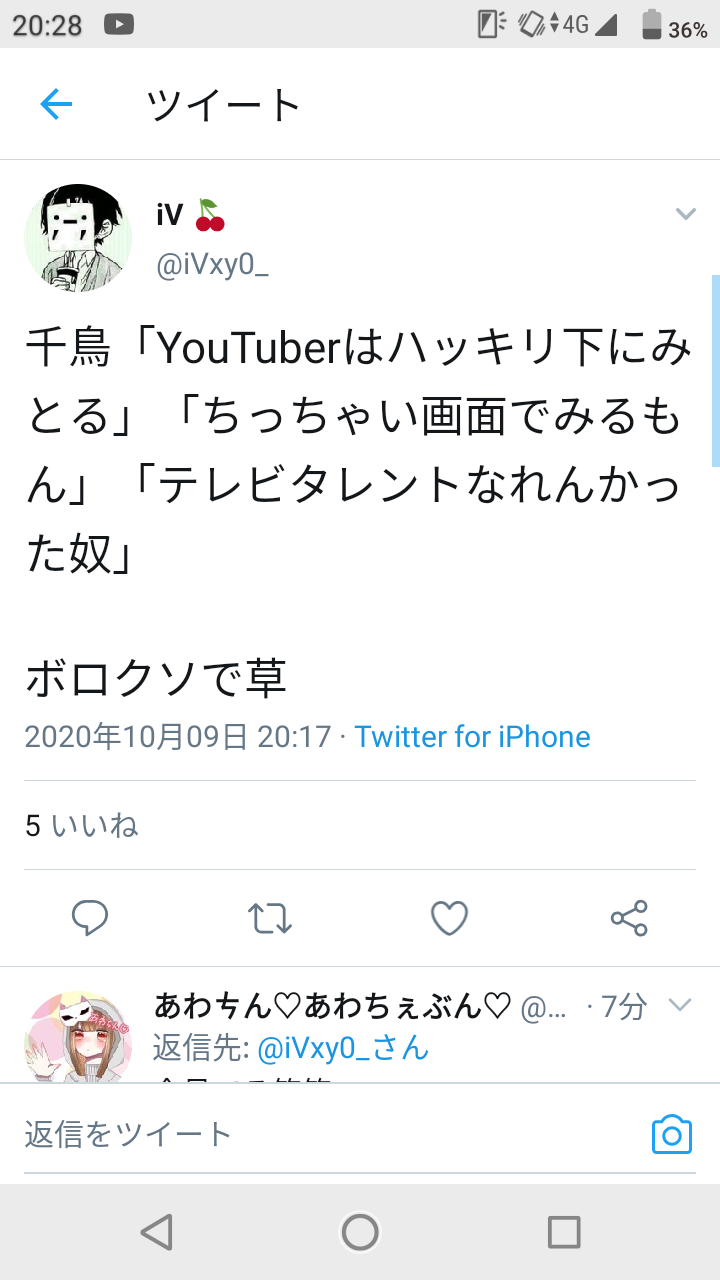Image resolution: width=720 pixels, height=1280 pixels.
Task: Expand the dropdown arrow on iV's tweet
Action: click(685, 214)
